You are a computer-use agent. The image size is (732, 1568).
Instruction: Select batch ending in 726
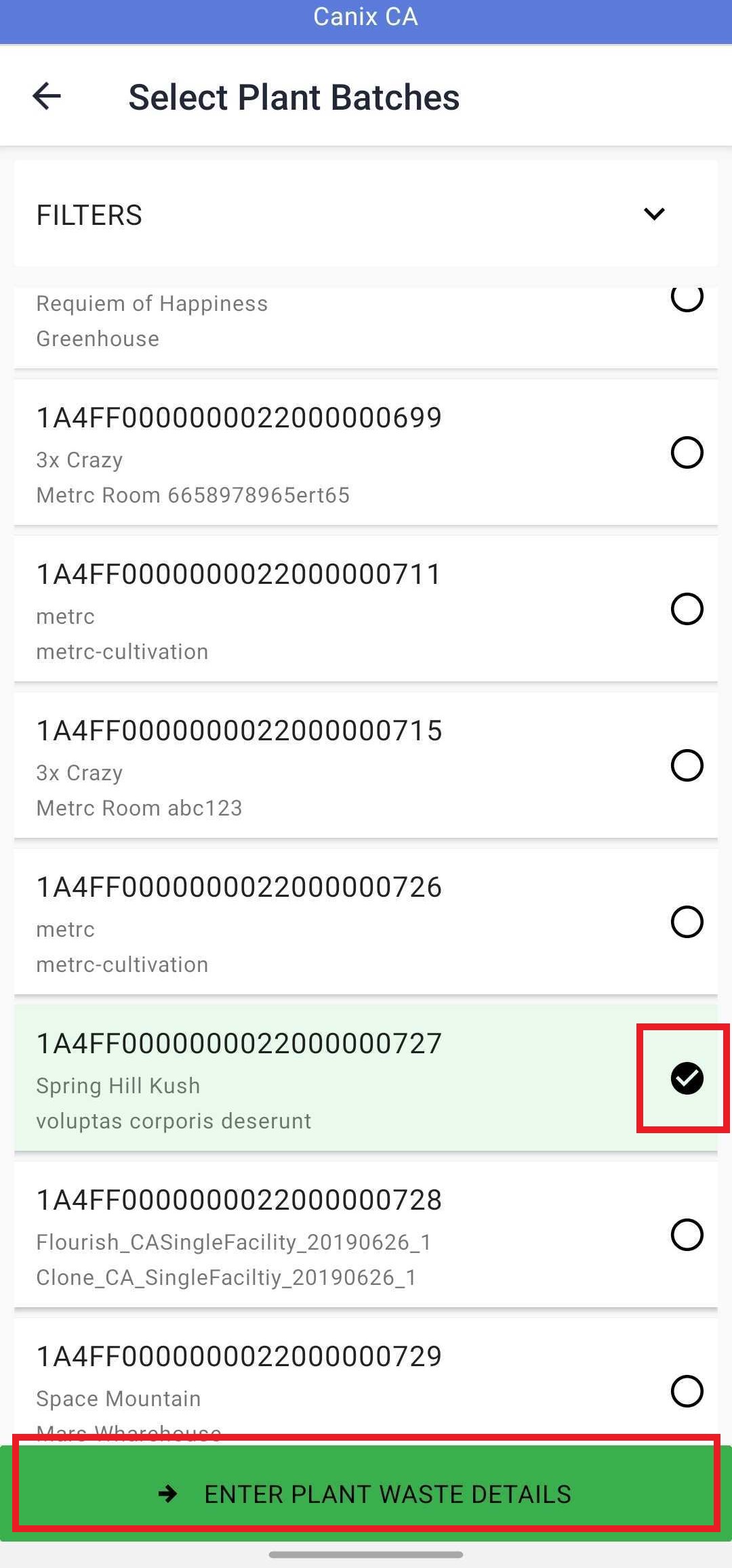tap(687, 922)
